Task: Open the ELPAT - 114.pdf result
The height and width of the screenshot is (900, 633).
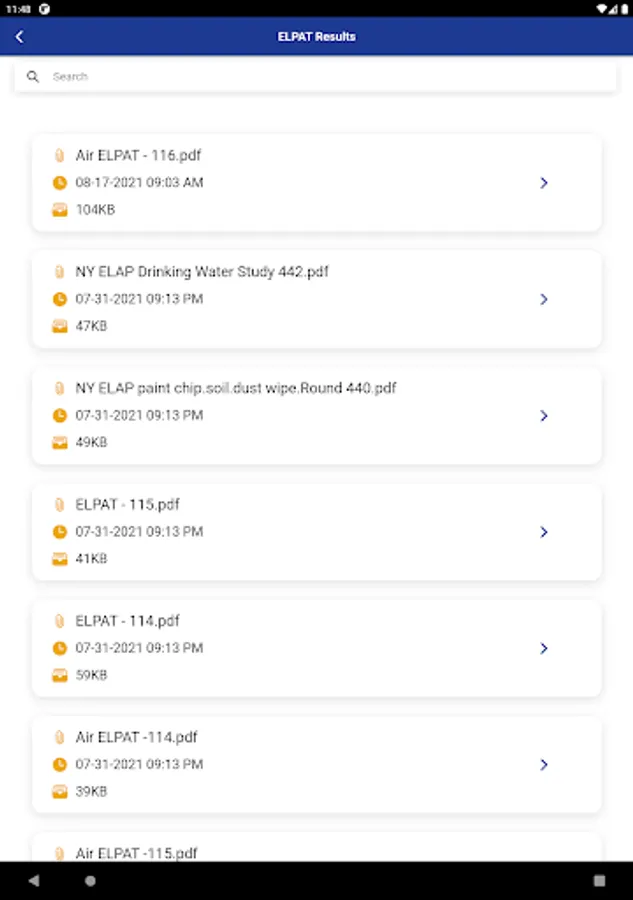Action: click(x=316, y=648)
